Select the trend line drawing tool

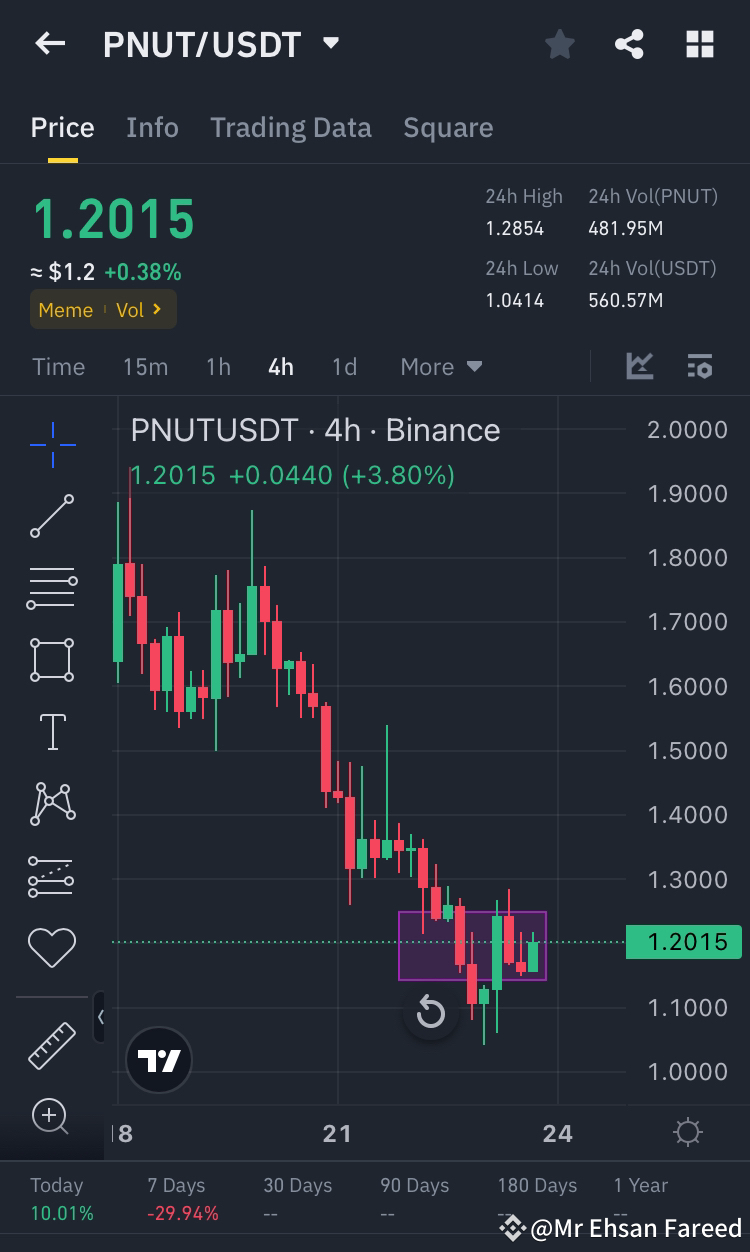51,516
